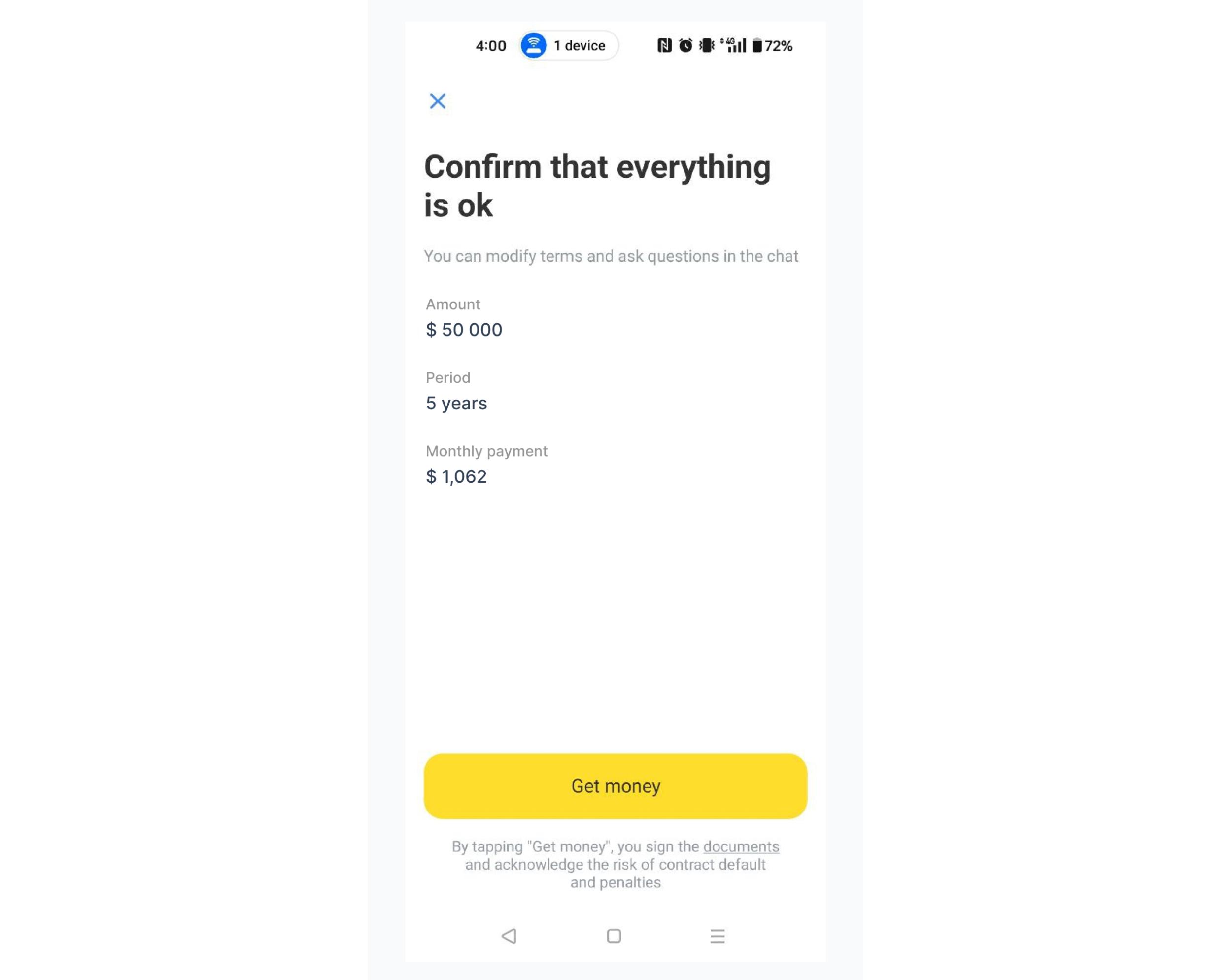The image size is (1232, 980).
Task: Open the documents link
Action: click(741, 846)
